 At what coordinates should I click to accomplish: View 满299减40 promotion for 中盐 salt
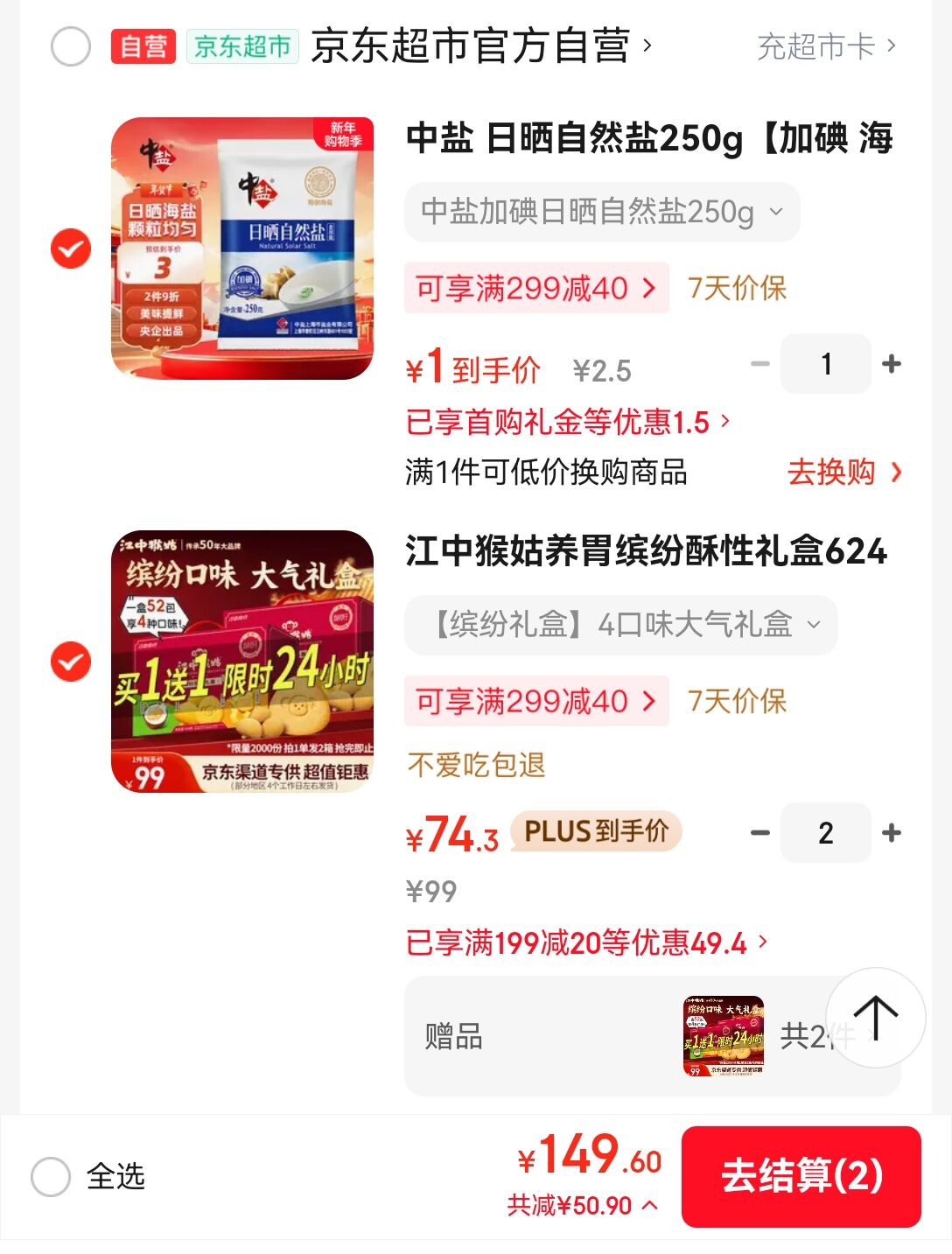click(x=535, y=288)
